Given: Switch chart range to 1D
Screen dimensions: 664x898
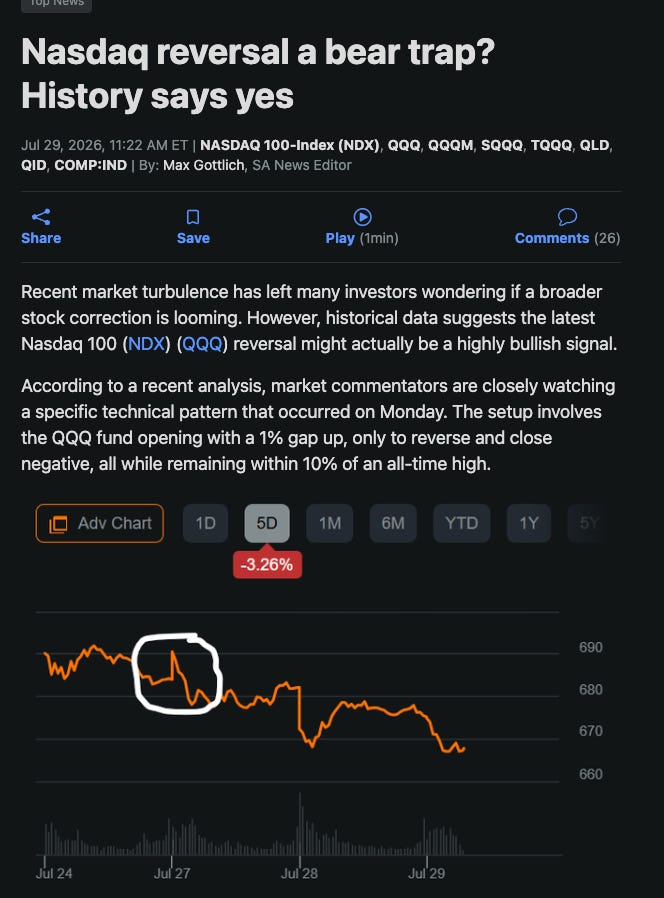Looking at the screenshot, I should point(205,523).
